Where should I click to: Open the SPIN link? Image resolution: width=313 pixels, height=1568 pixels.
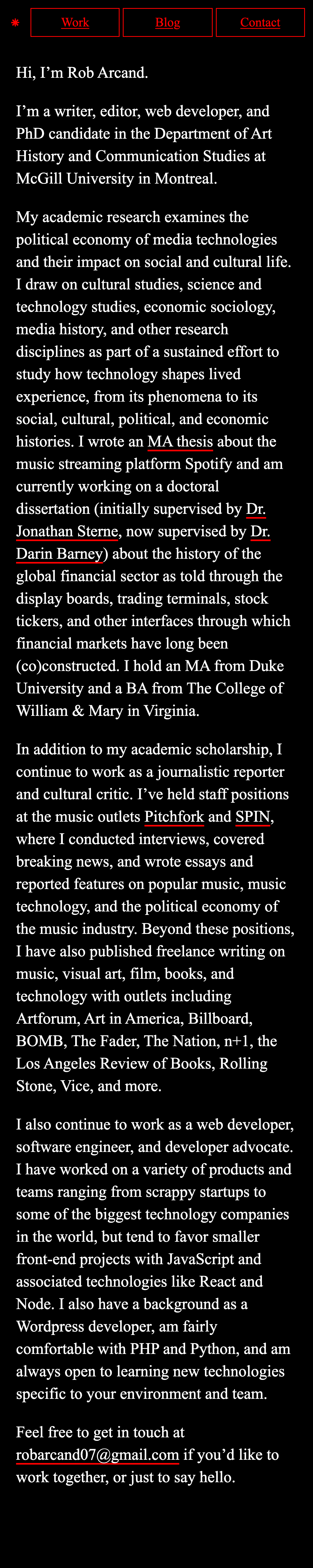coord(253,816)
